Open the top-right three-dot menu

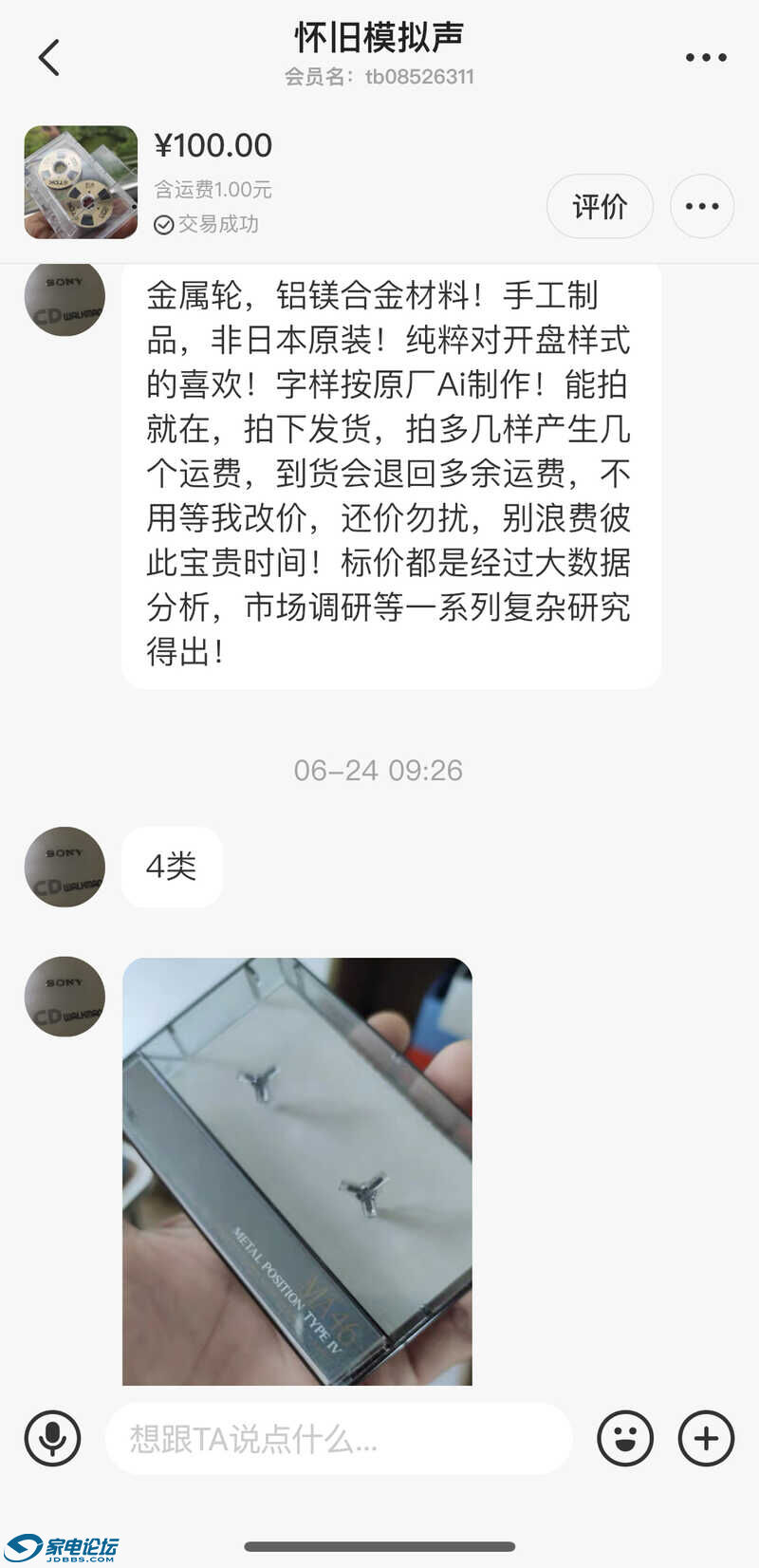pyautogui.click(x=704, y=57)
